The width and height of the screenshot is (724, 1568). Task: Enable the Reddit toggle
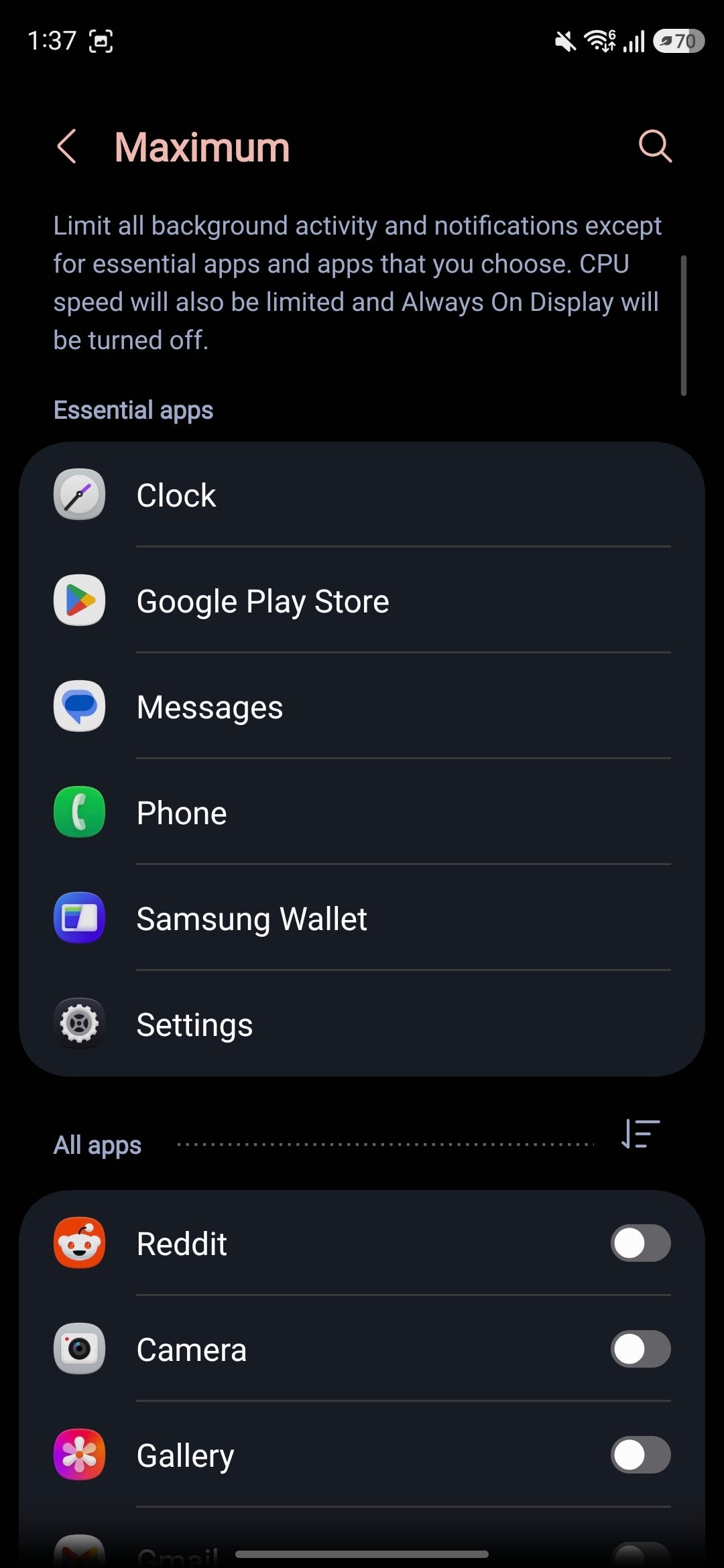click(x=640, y=1244)
